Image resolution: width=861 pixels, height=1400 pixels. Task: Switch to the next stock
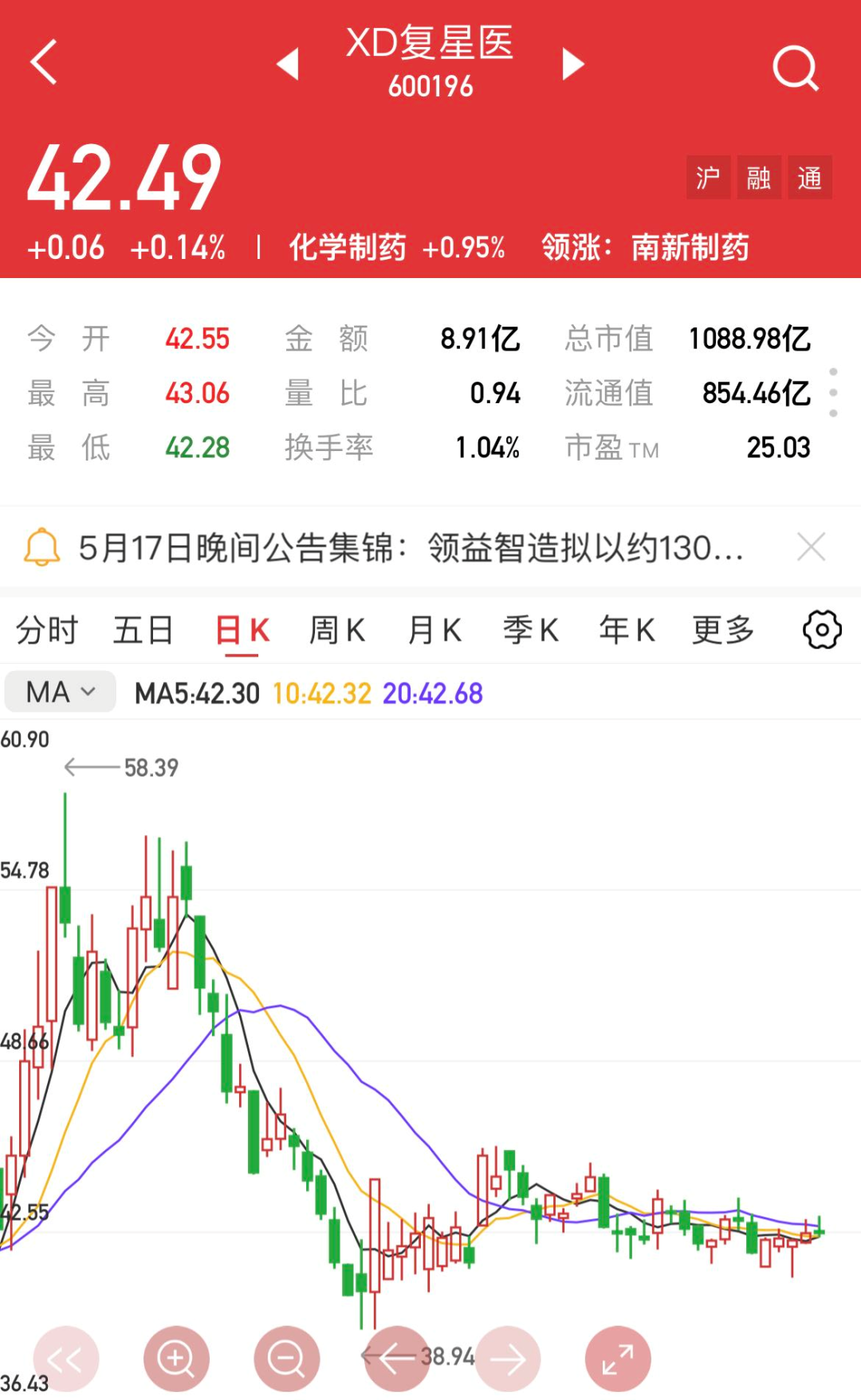572,64
